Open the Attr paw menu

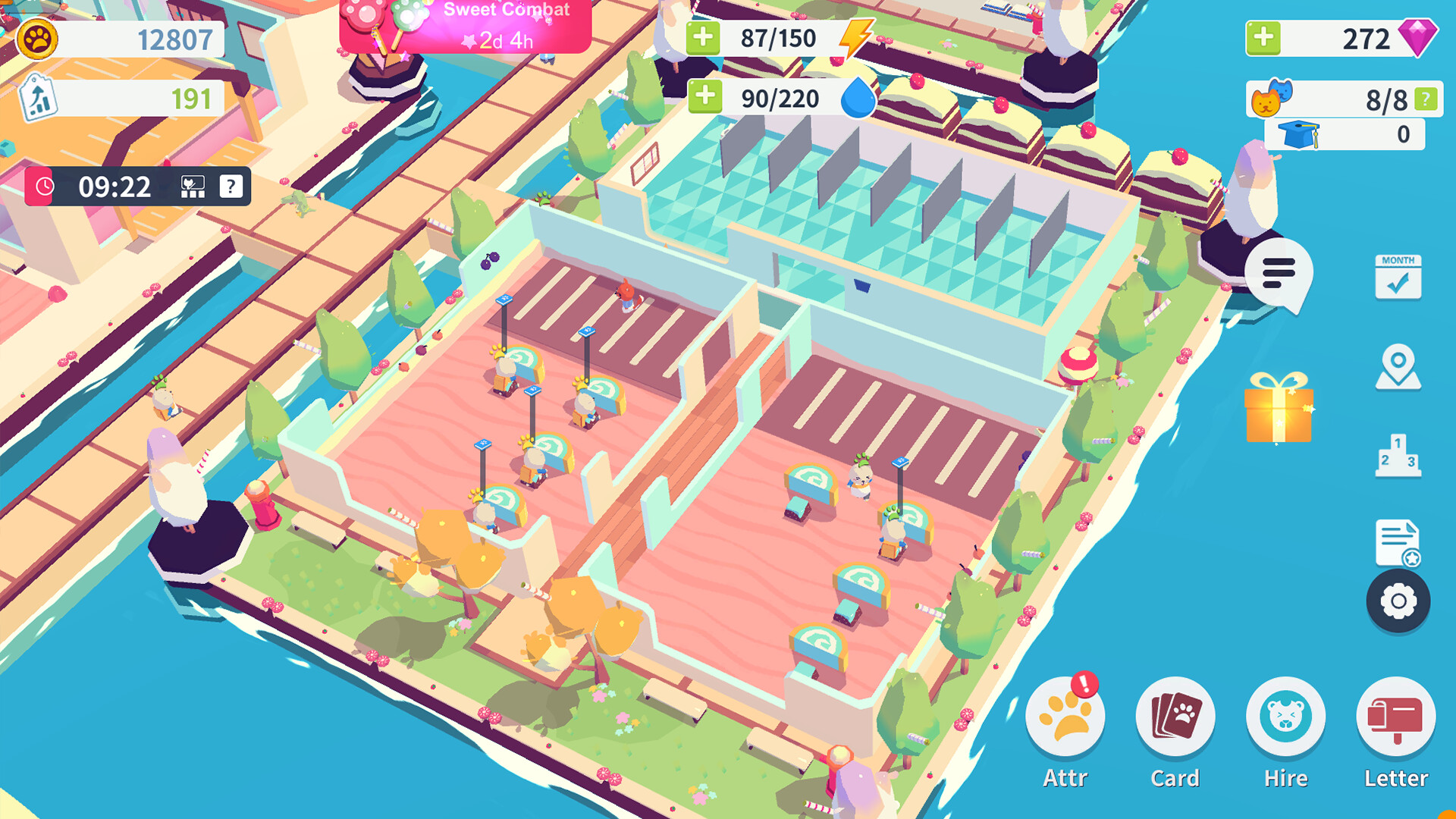[x=1065, y=717]
